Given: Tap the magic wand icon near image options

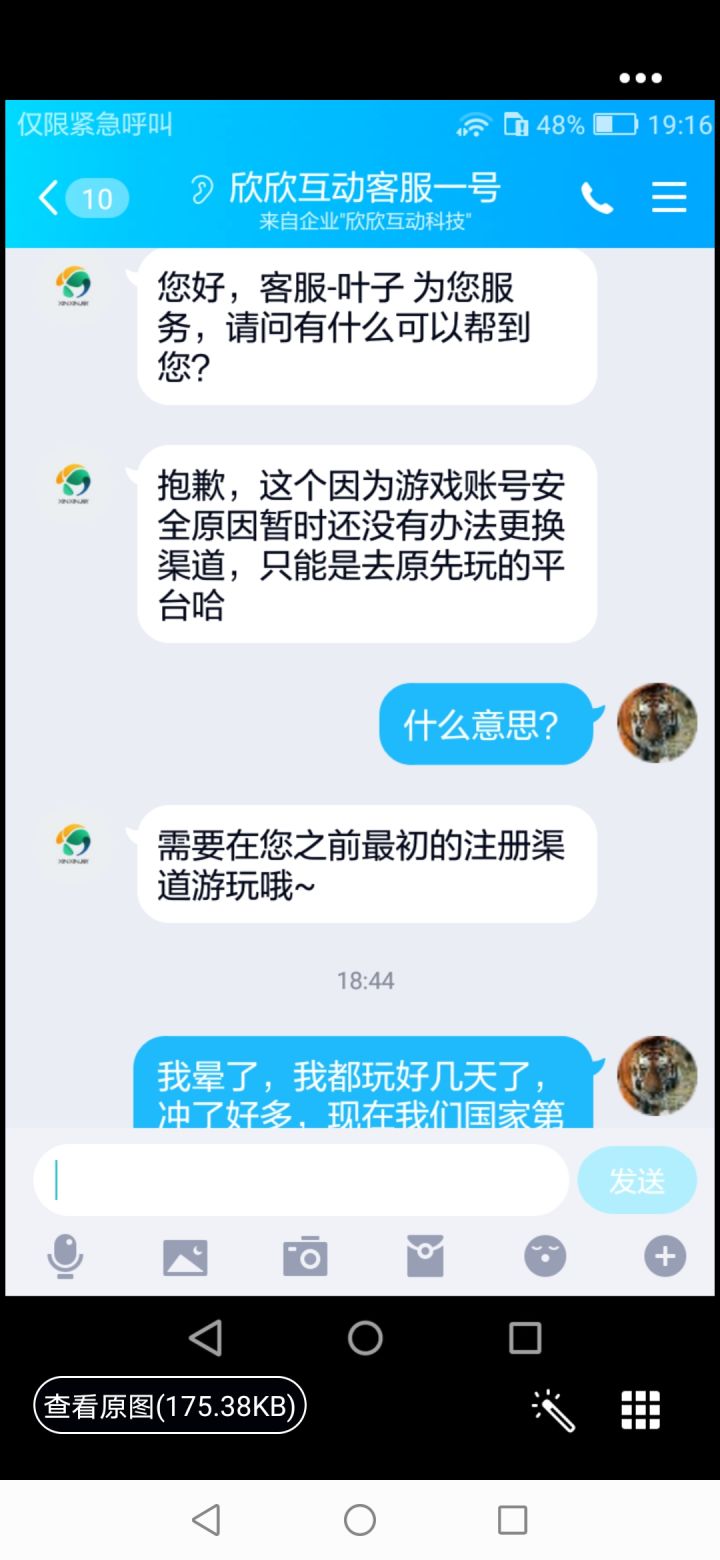Looking at the screenshot, I should coord(551,1406).
